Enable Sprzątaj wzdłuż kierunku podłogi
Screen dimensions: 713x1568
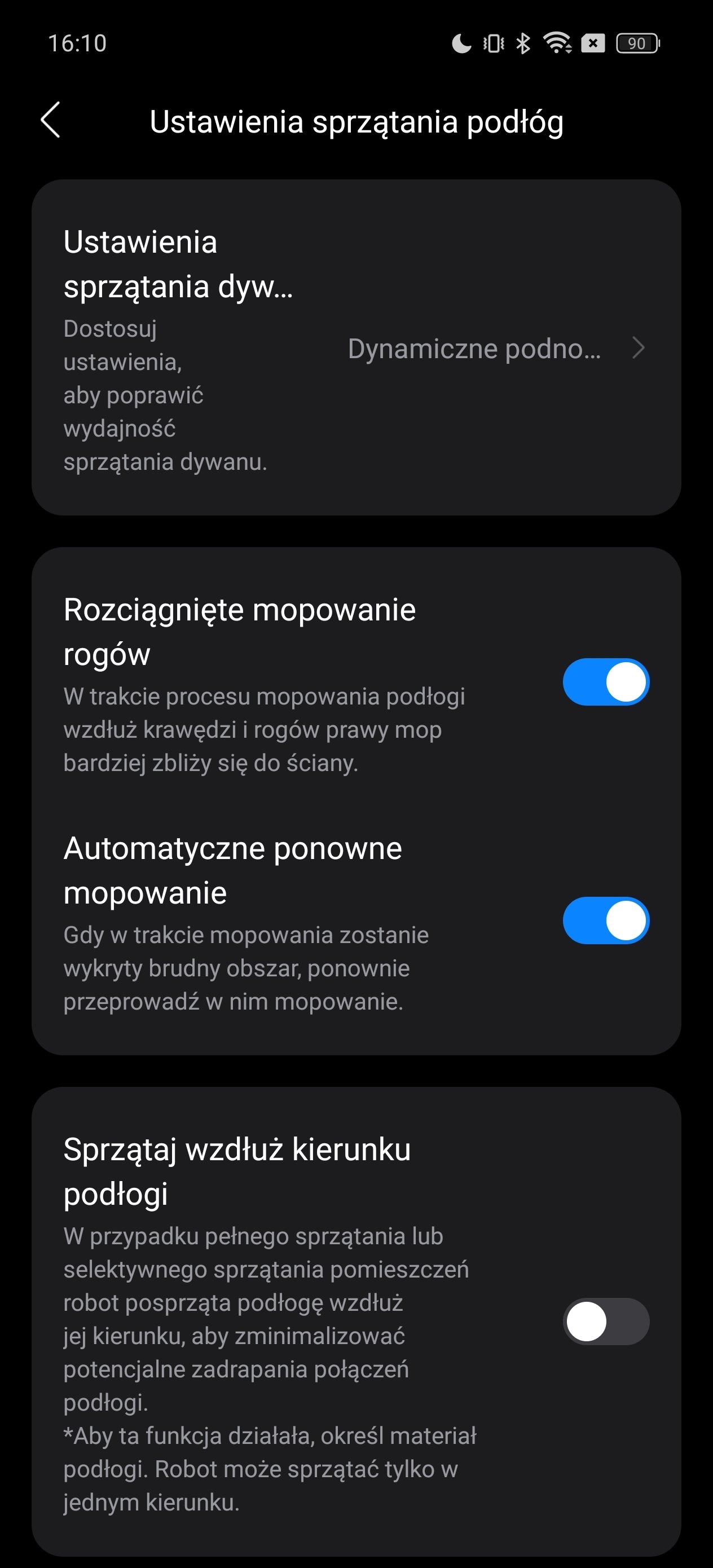[605, 1322]
